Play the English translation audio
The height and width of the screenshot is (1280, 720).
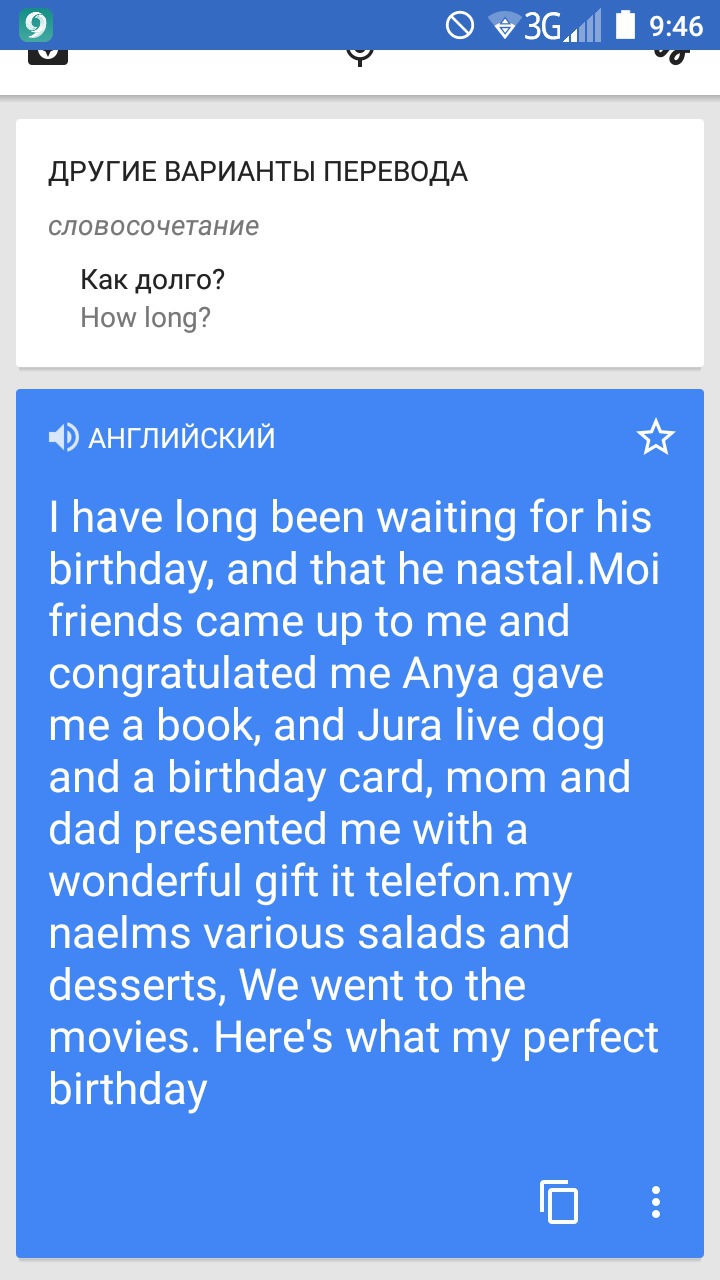[x=64, y=437]
